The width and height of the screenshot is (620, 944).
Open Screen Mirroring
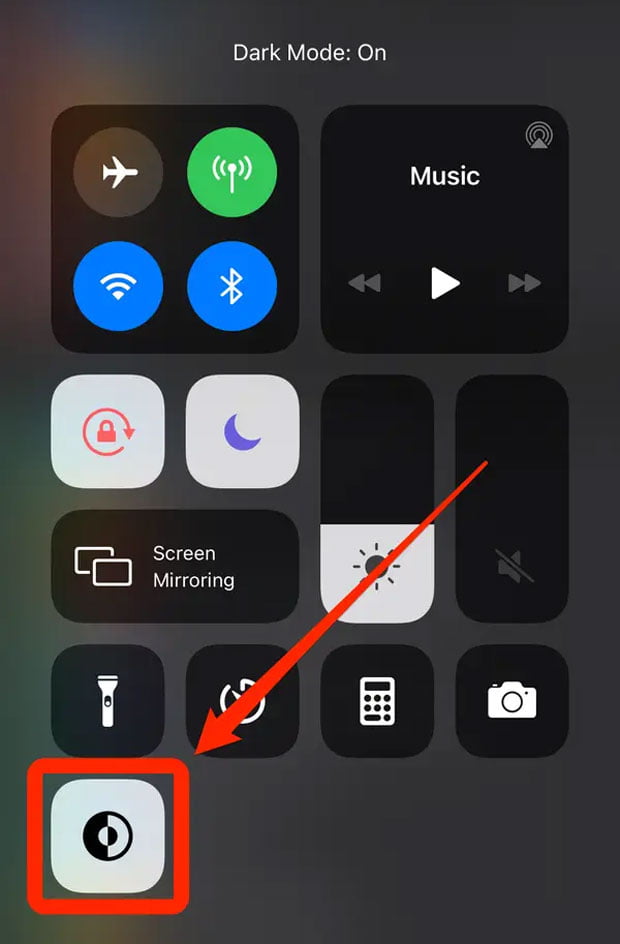coord(175,566)
